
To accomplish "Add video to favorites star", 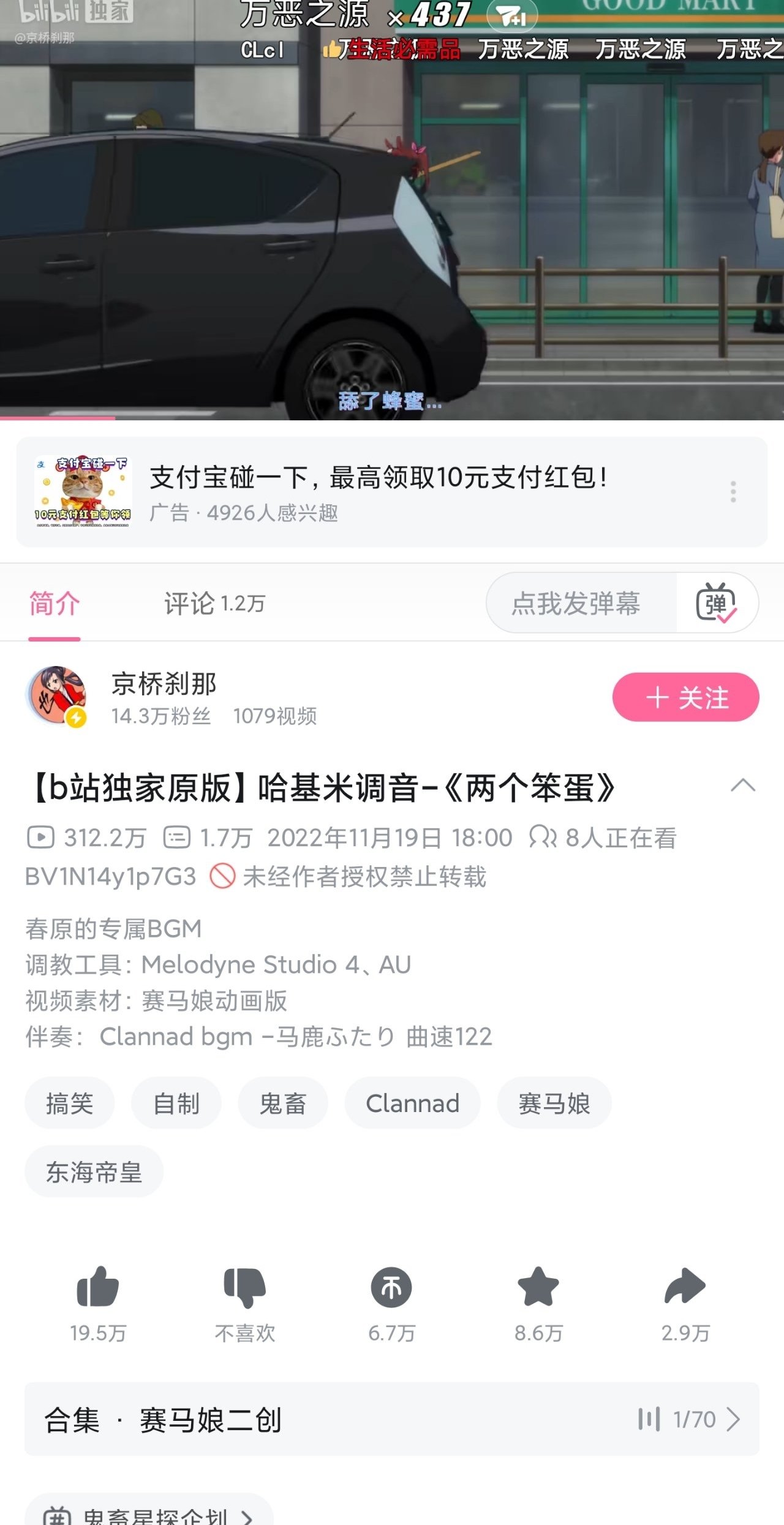I will [538, 1287].
